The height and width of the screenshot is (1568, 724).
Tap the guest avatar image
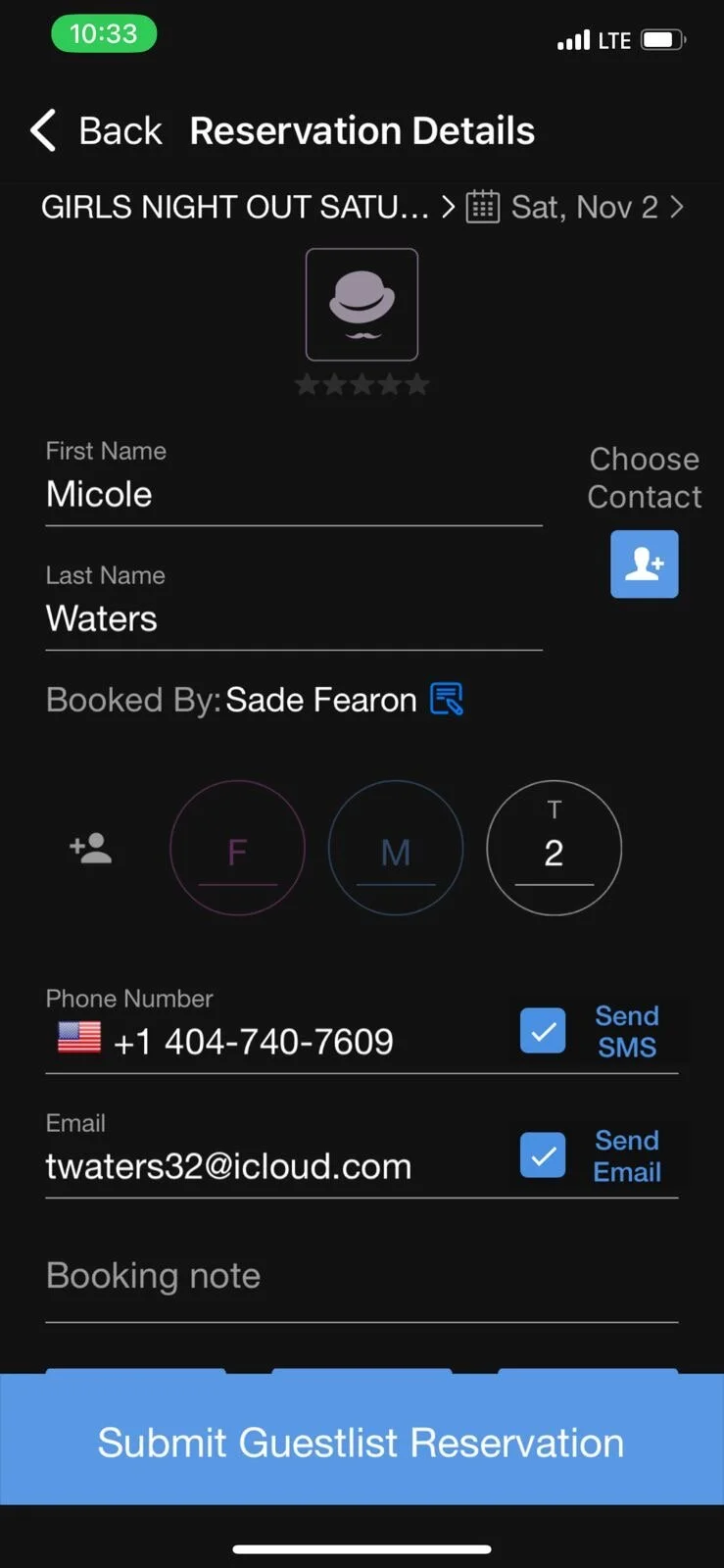coord(362,304)
